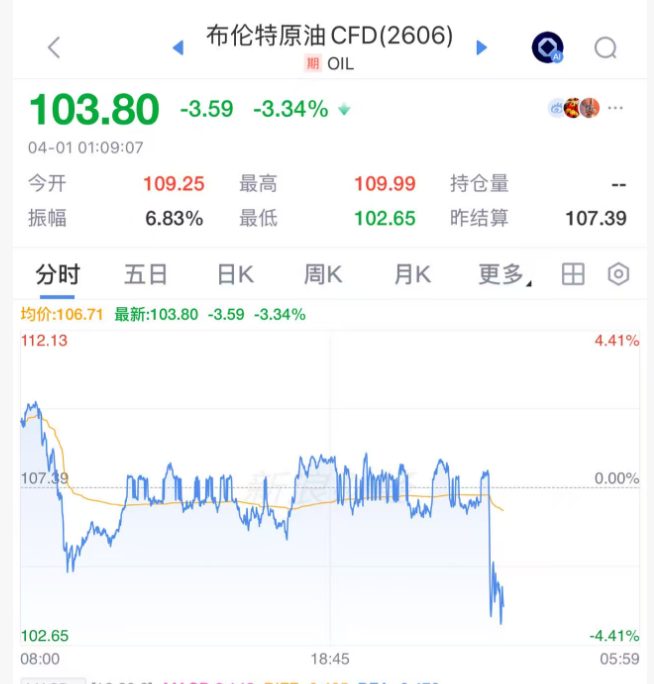Expand the 更多 chart period options
Viewport: 654px width, 684px height.
click(503, 275)
